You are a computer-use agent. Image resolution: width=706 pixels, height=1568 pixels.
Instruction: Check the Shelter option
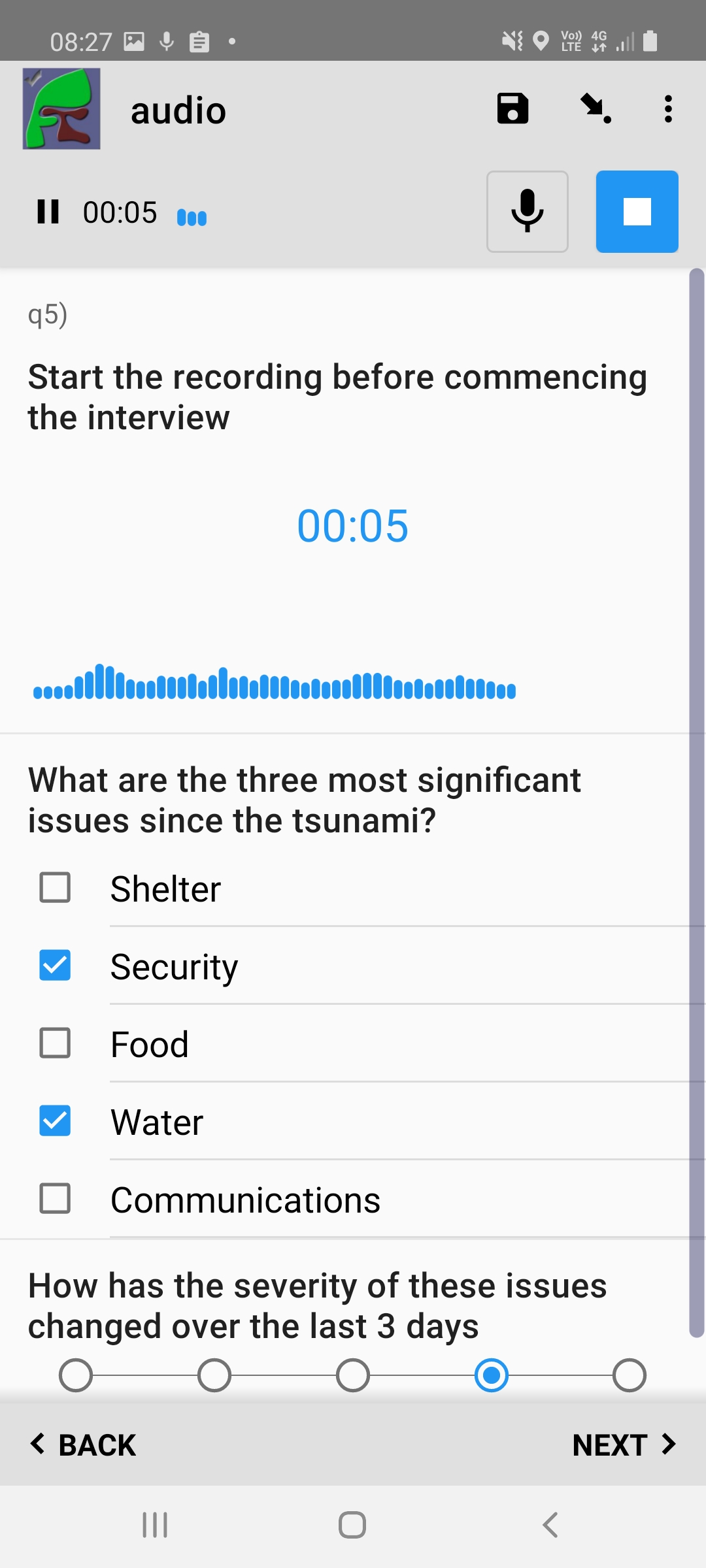tap(55, 888)
